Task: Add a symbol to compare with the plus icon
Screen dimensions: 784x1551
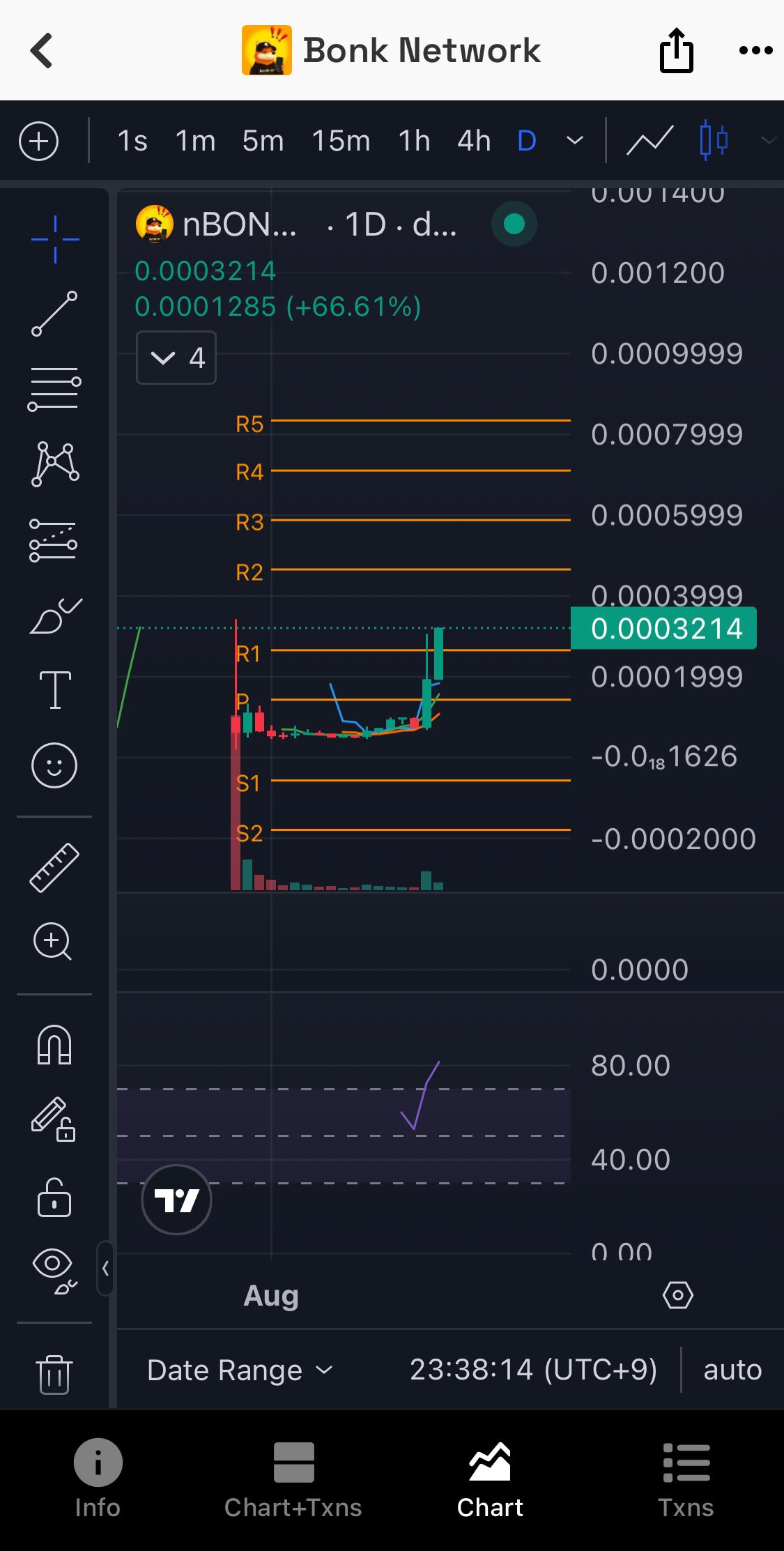Action: click(38, 142)
